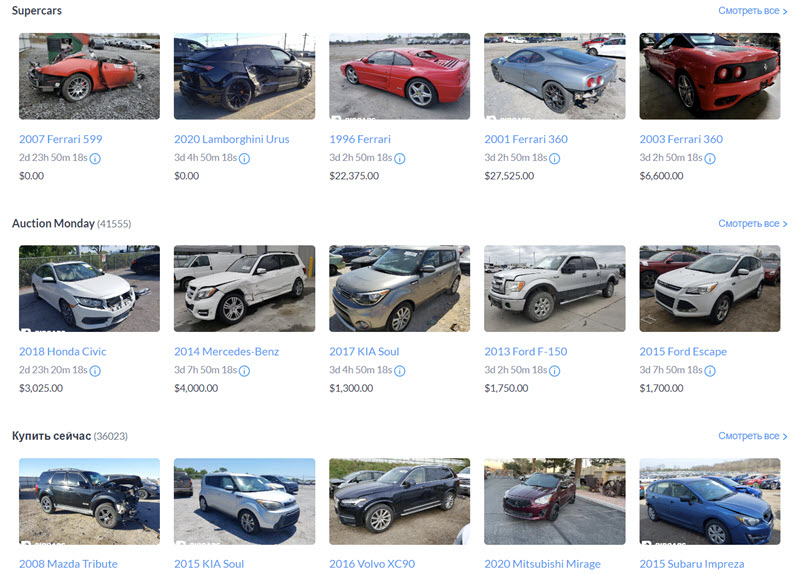View the 2017 KIA Soul photo
The image size is (800, 575).
399,289
